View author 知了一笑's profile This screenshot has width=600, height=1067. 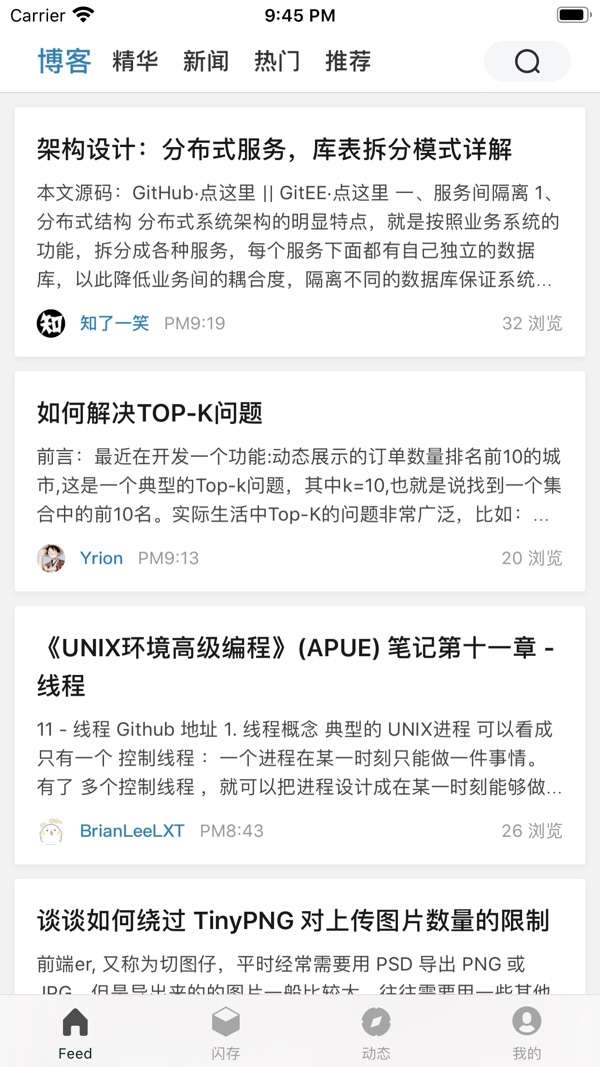pos(114,323)
